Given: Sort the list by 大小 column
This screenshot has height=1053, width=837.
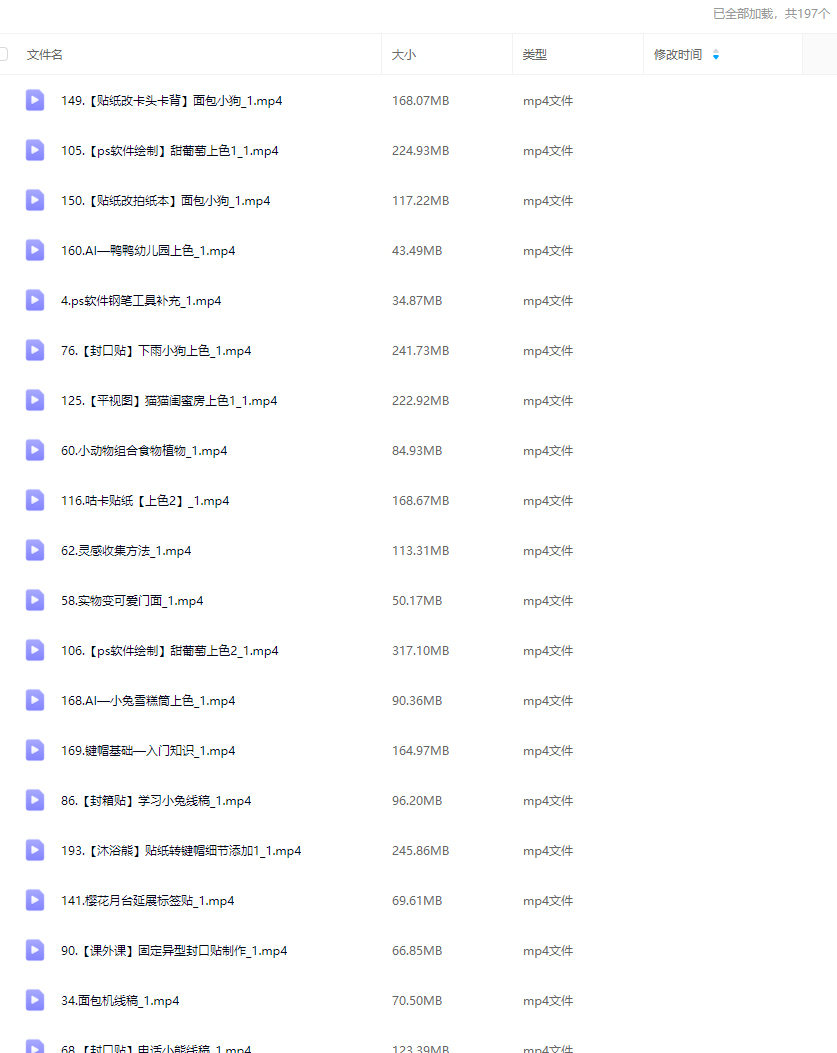Looking at the screenshot, I should pyautogui.click(x=404, y=55).
